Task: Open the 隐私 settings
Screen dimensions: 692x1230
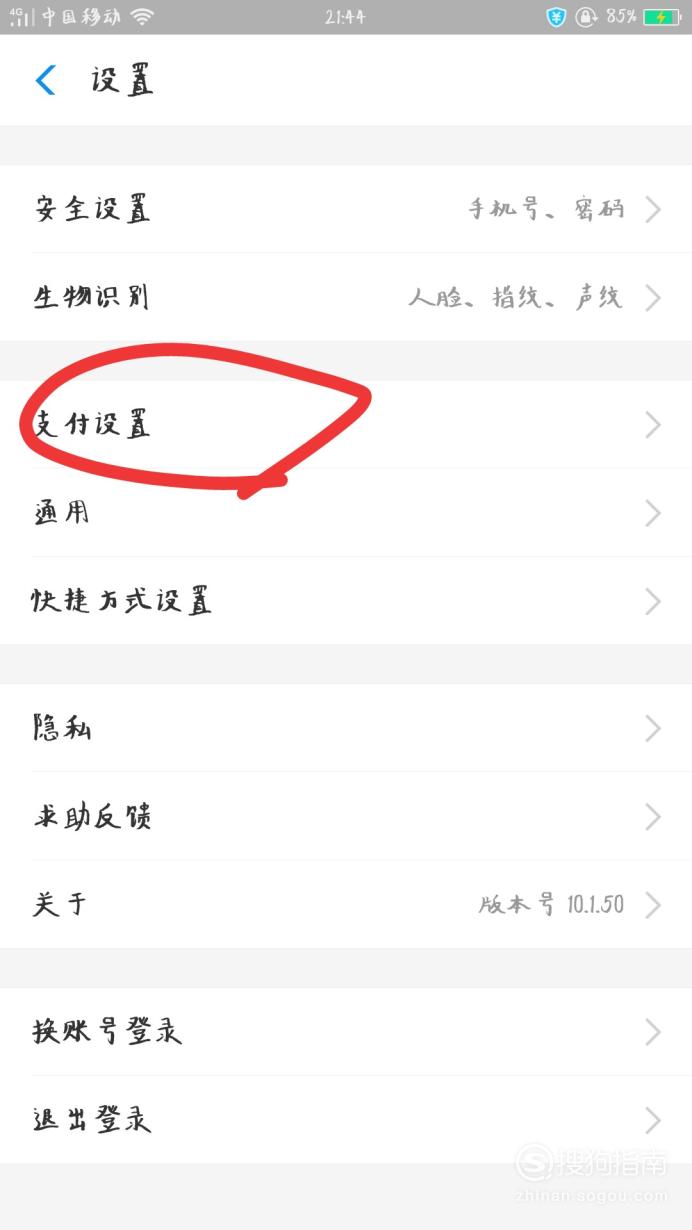Action: [x=346, y=728]
